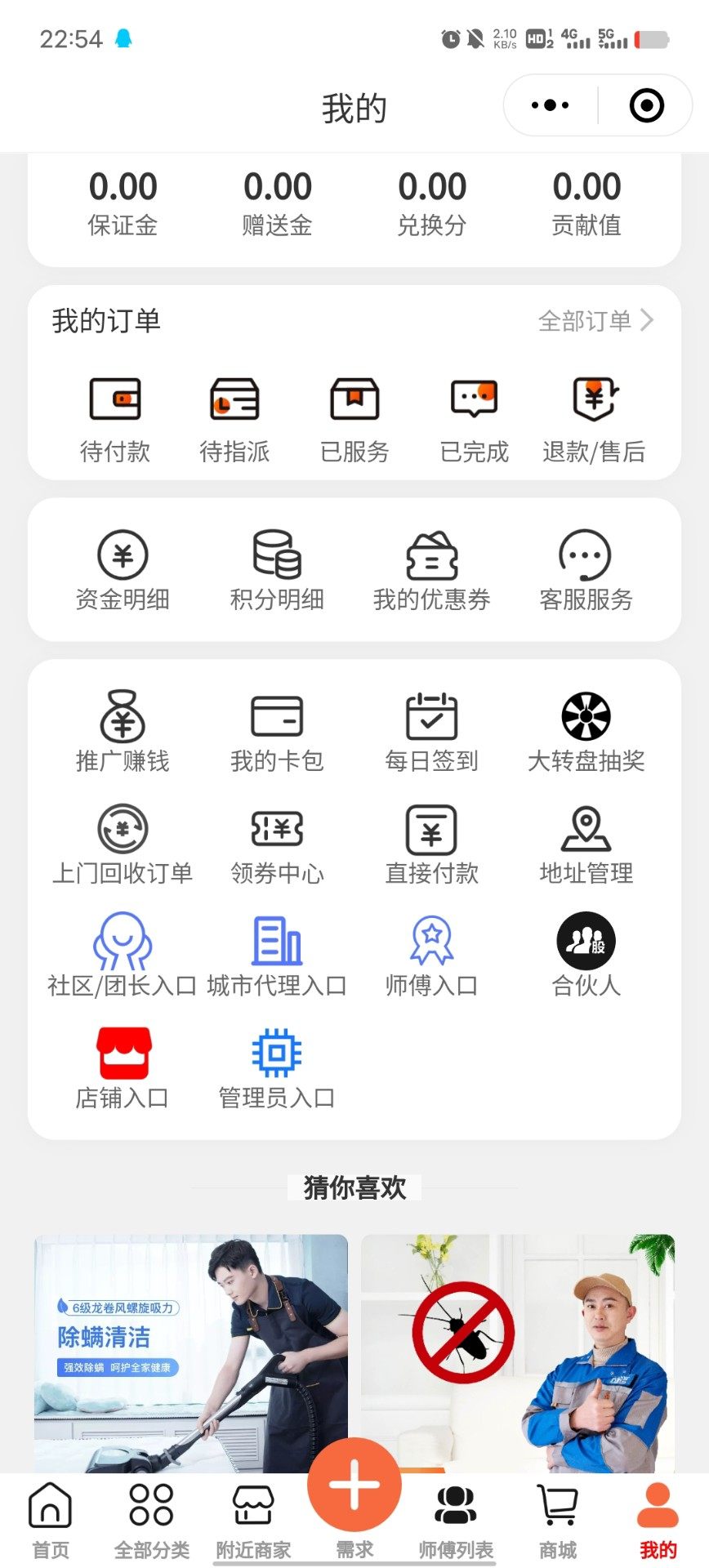Tap the orange plus 需求 button

(354, 1486)
